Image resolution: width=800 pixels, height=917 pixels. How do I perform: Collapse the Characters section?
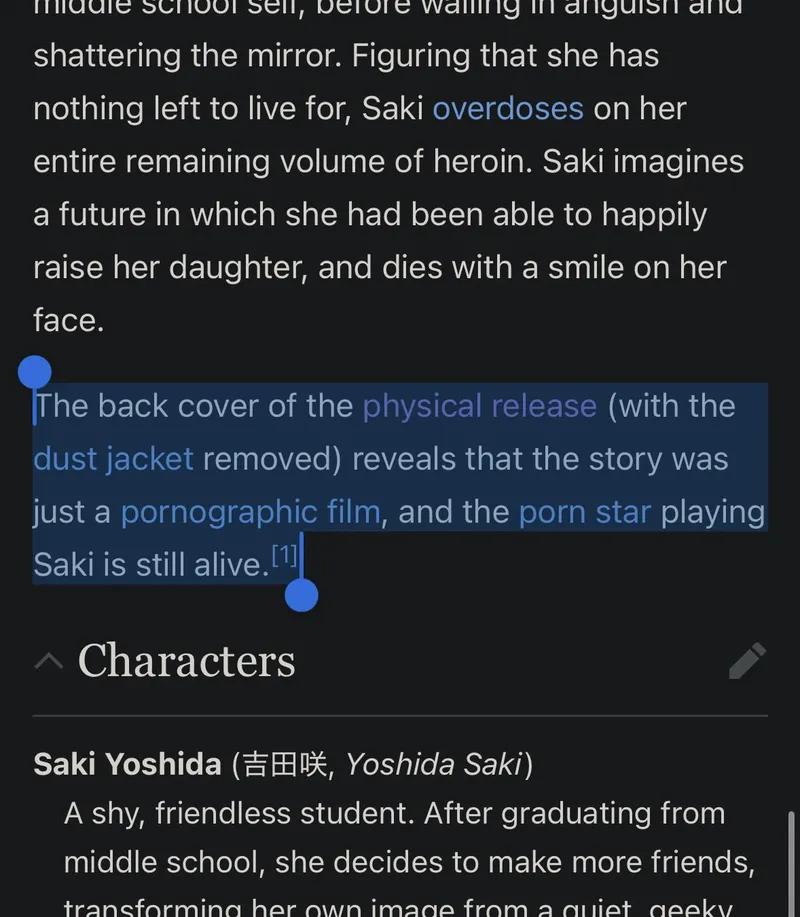pos(48,660)
